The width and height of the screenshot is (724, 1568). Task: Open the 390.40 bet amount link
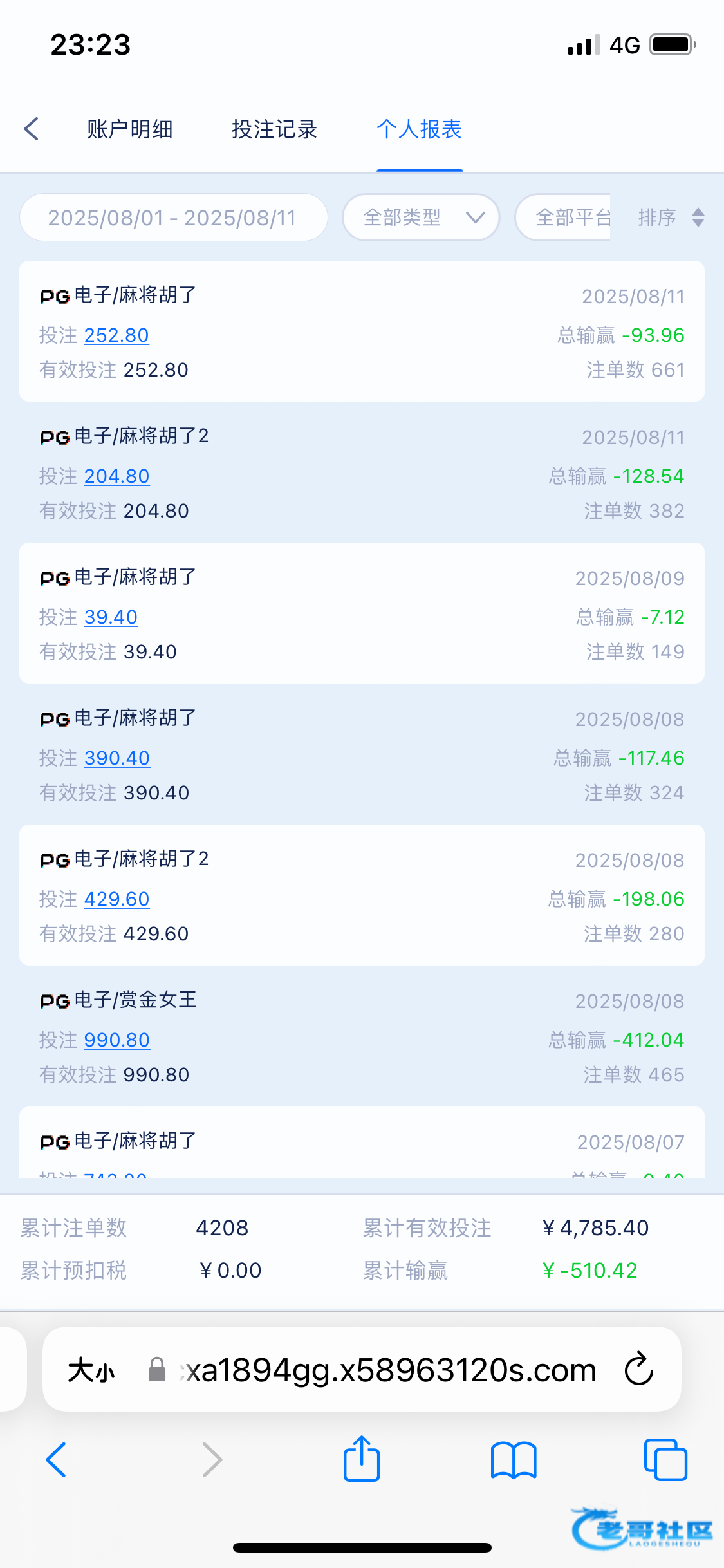click(x=117, y=758)
